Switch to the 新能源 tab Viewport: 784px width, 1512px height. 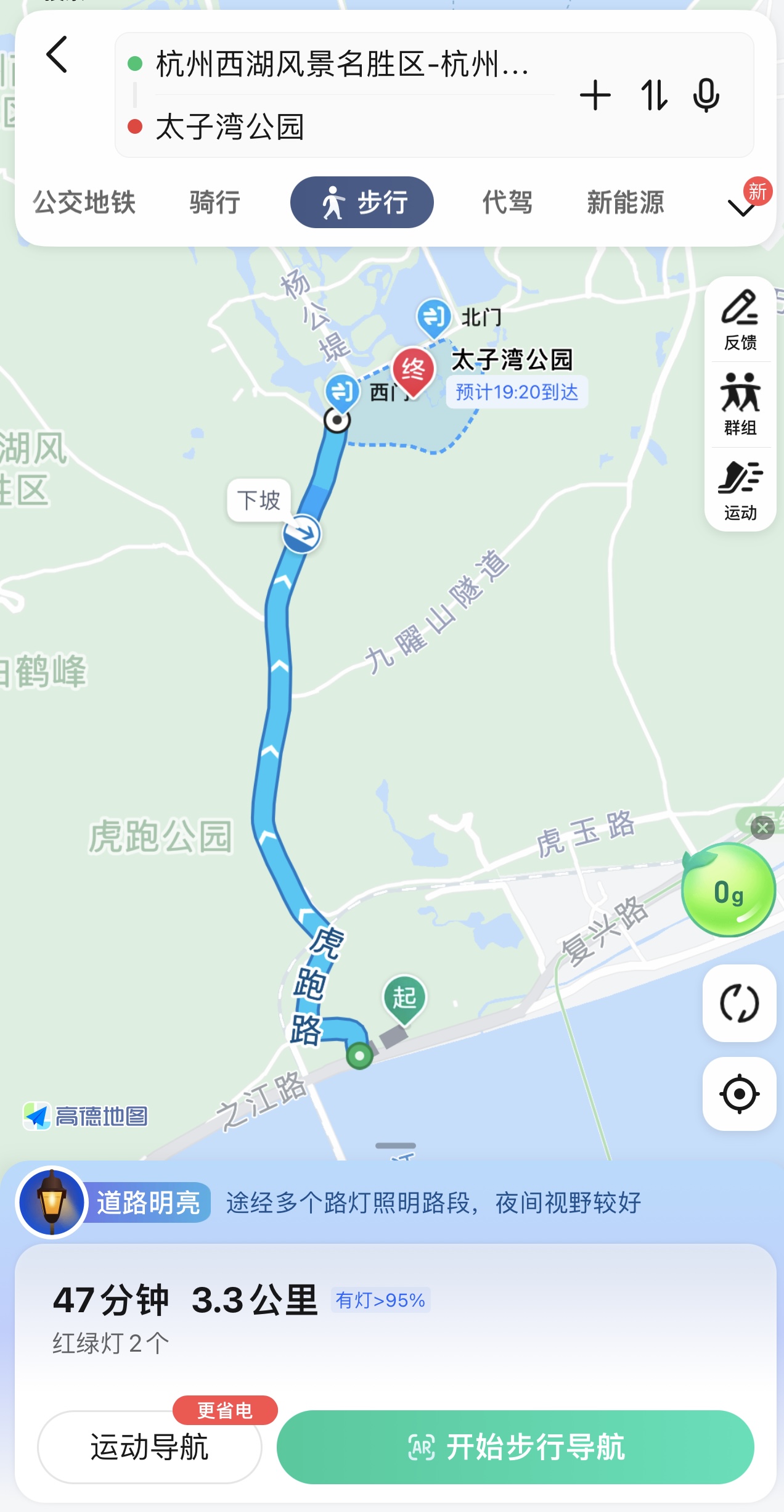click(625, 202)
